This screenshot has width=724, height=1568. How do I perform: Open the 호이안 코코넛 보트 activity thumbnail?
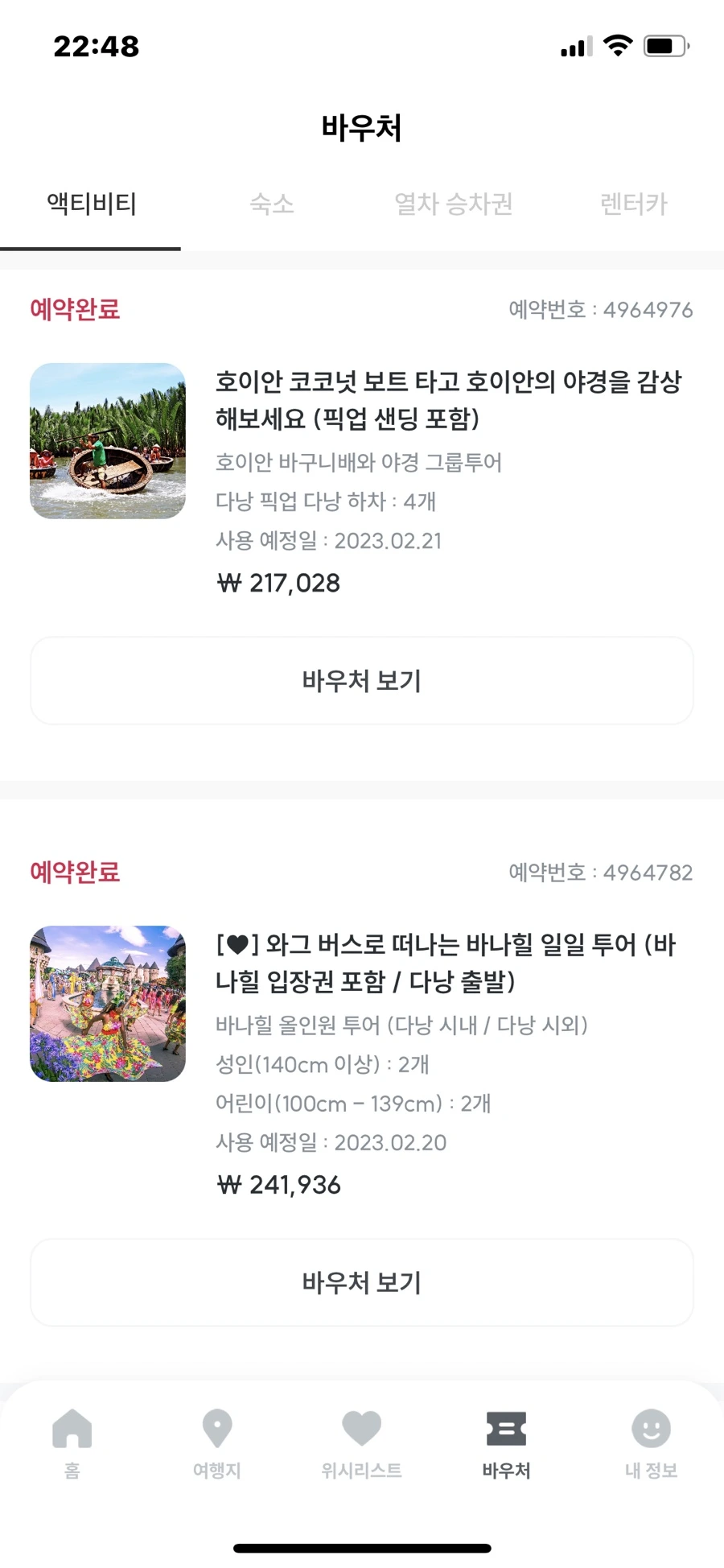click(108, 441)
